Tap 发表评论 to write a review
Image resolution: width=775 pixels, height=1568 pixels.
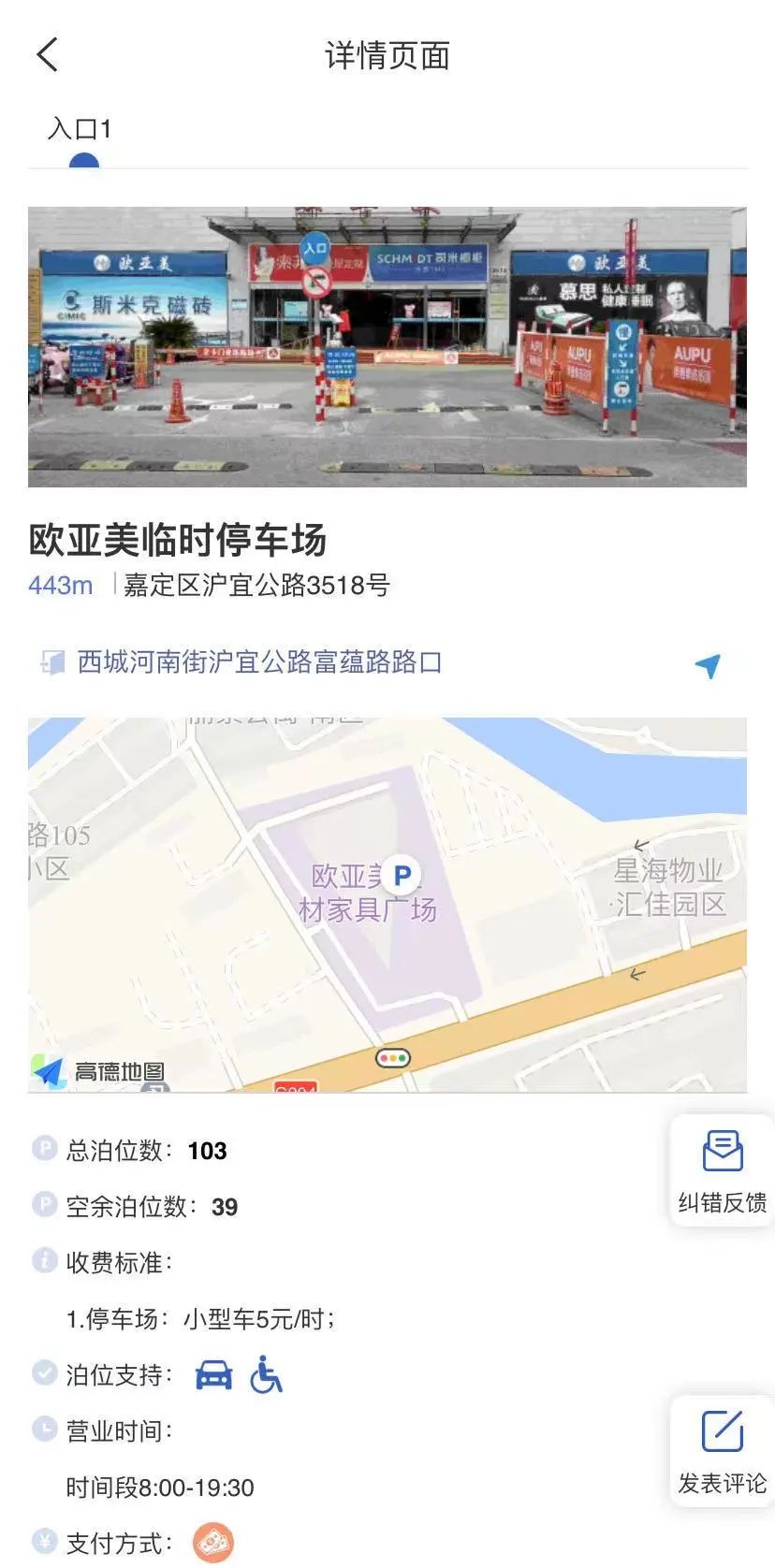pyautogui.click(x=722, y=1451)
